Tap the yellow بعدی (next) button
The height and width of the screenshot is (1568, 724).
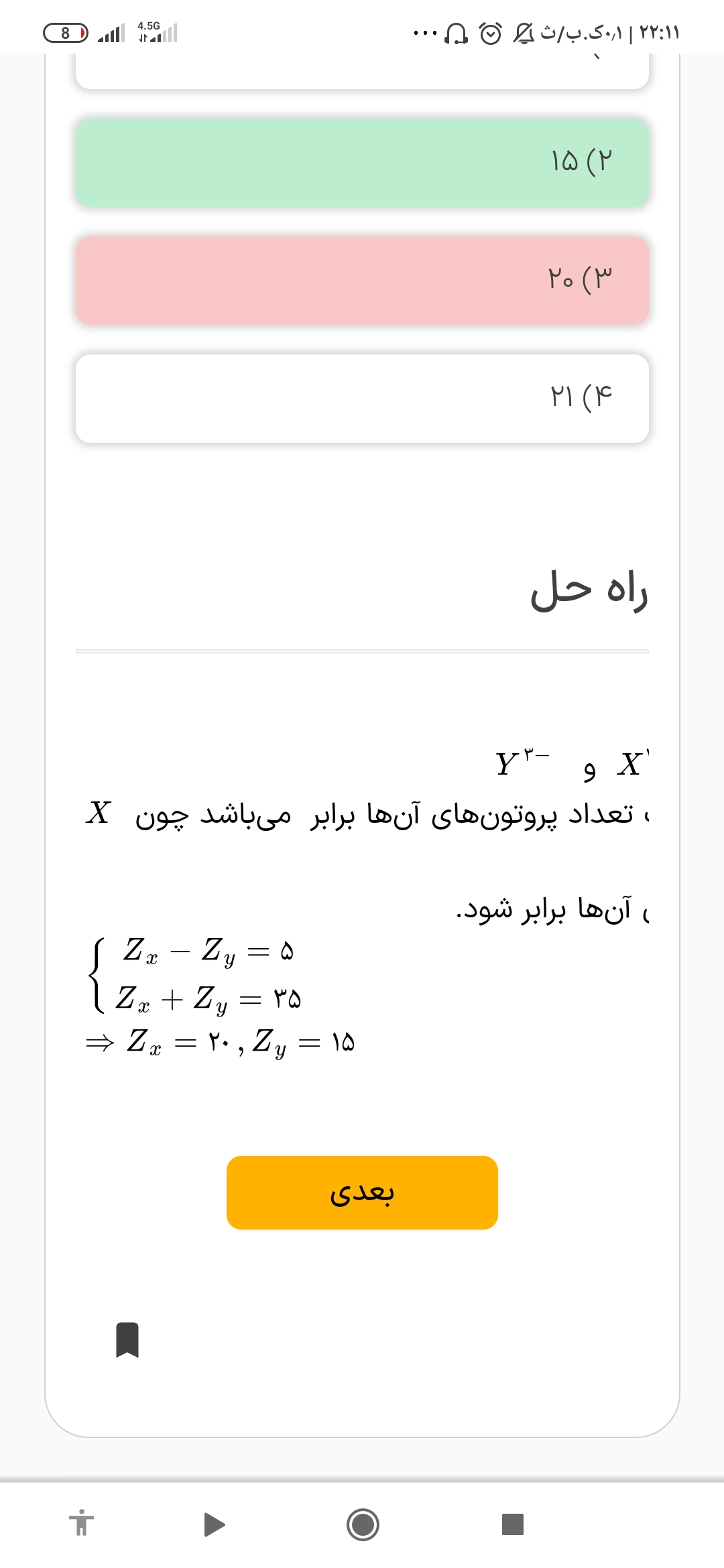pyautogui.click(x=362, y=1193)
